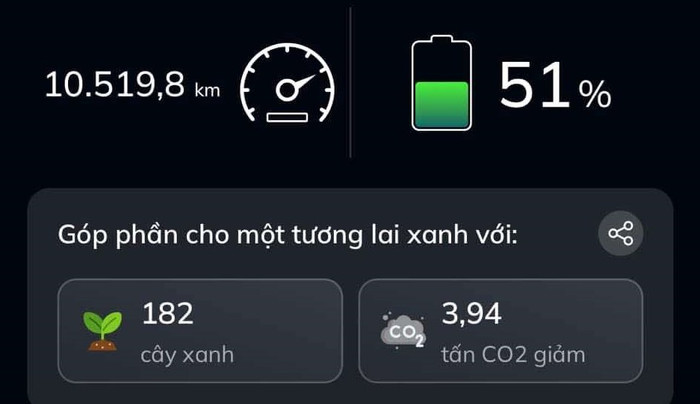Share the green future contribution stats

(620, 235)
